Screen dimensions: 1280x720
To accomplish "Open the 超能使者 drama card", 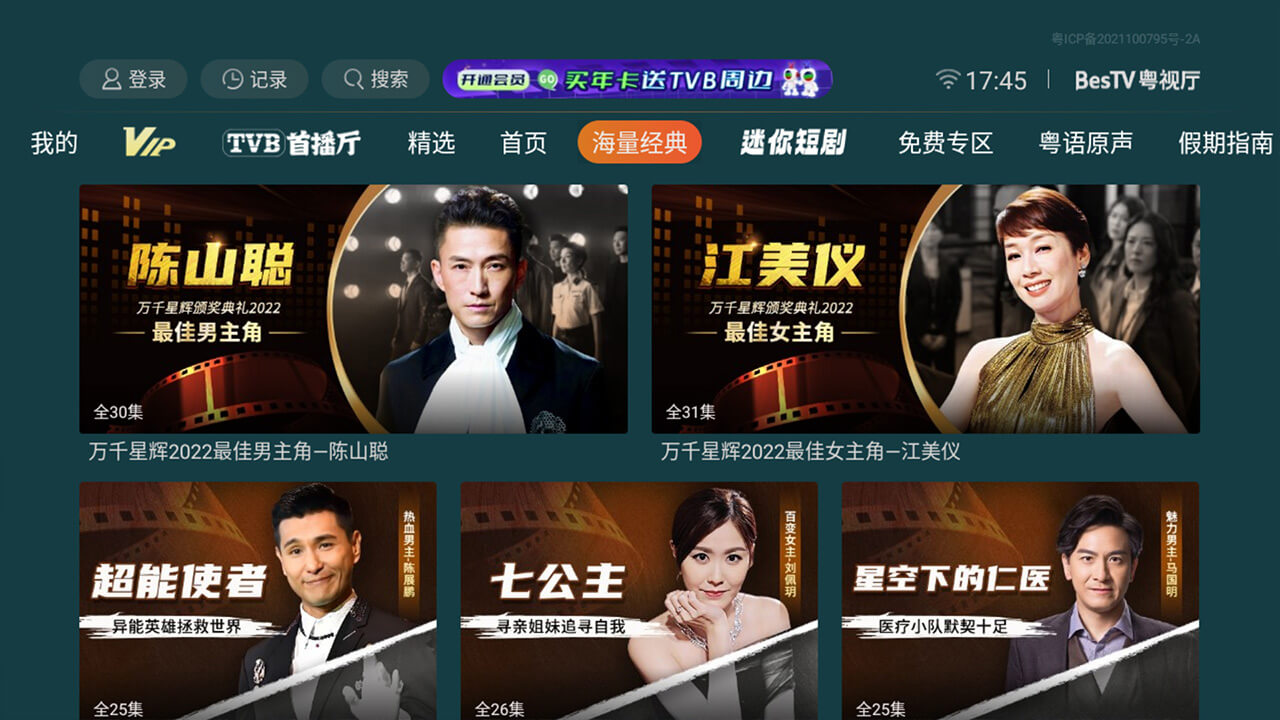I will (258, 600).
